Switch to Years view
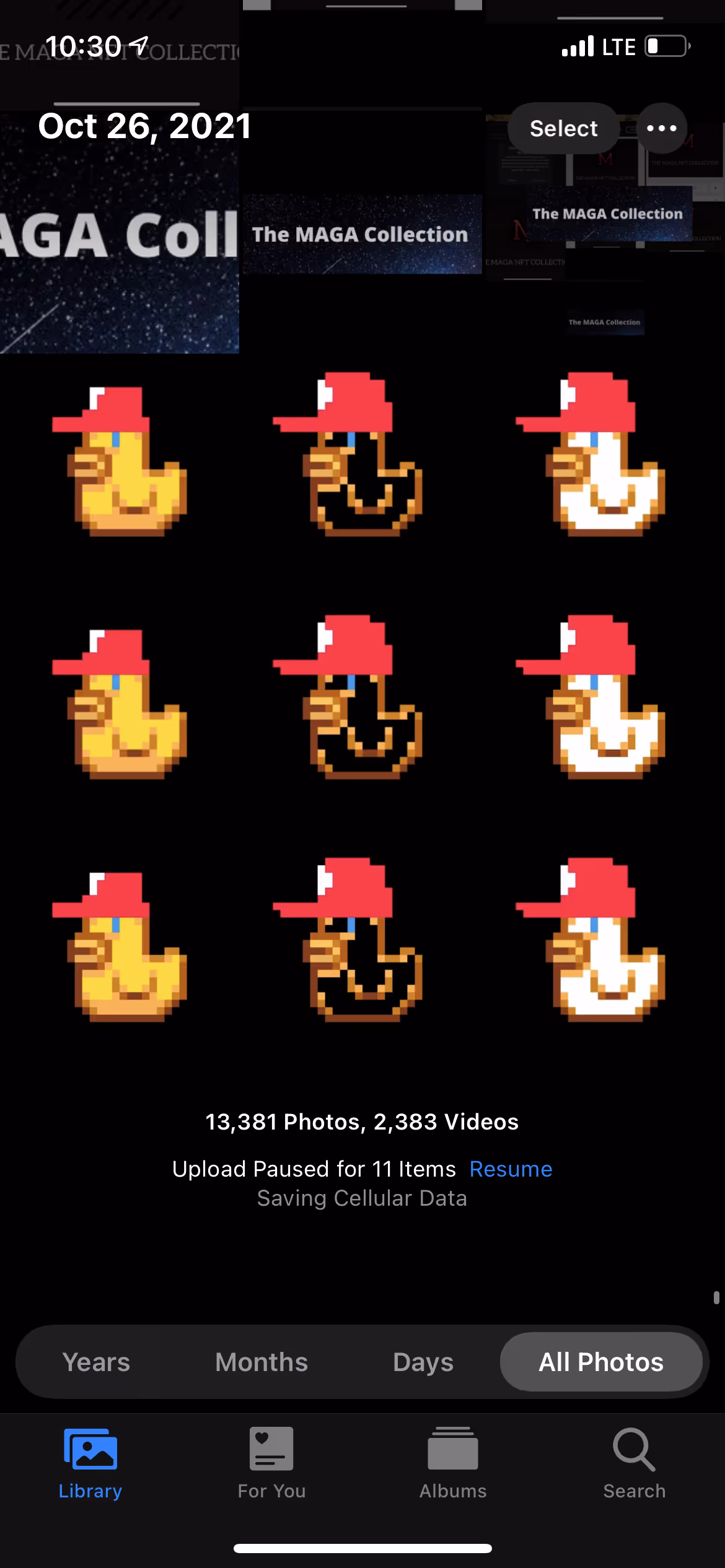 tap(97, 1362)
